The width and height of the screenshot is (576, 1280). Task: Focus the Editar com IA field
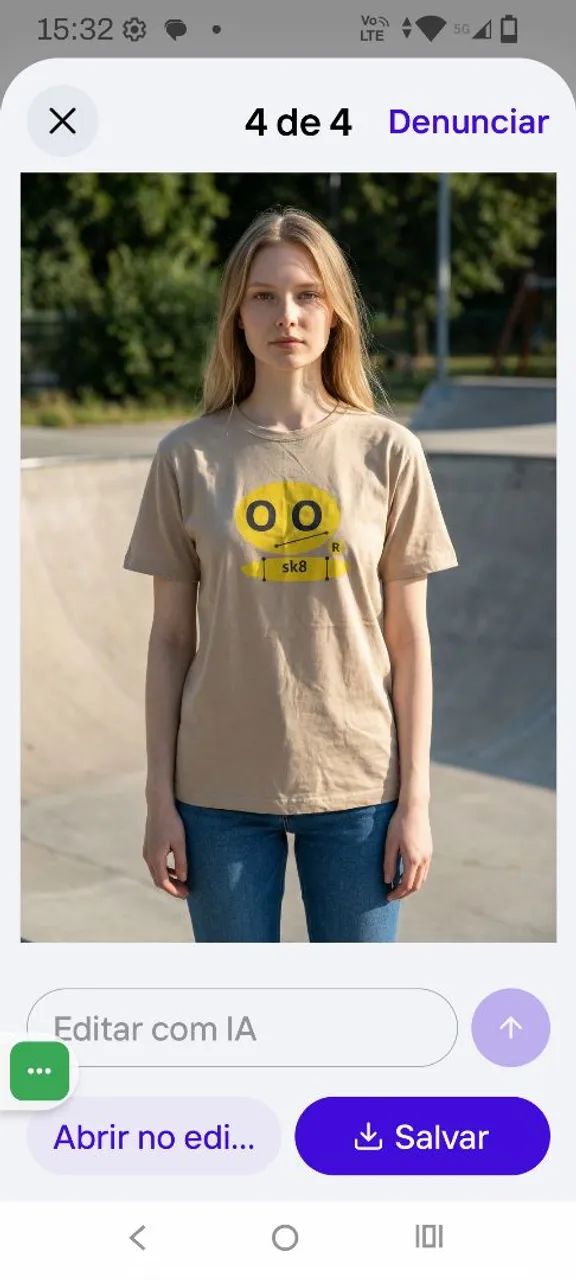point(242,1028)
